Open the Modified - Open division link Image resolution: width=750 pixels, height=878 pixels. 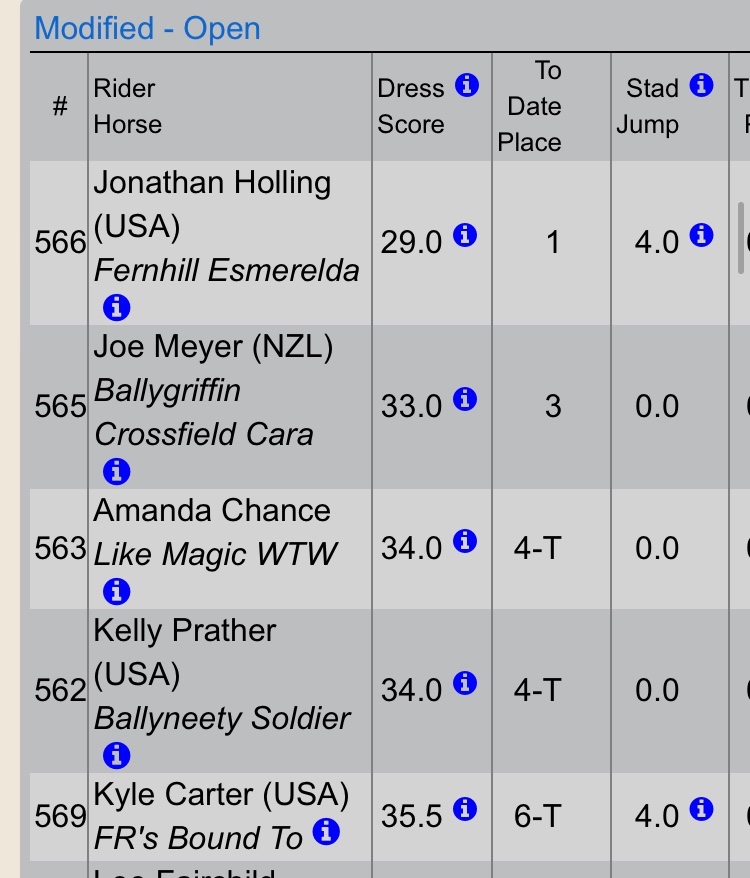tap(147, 28)
